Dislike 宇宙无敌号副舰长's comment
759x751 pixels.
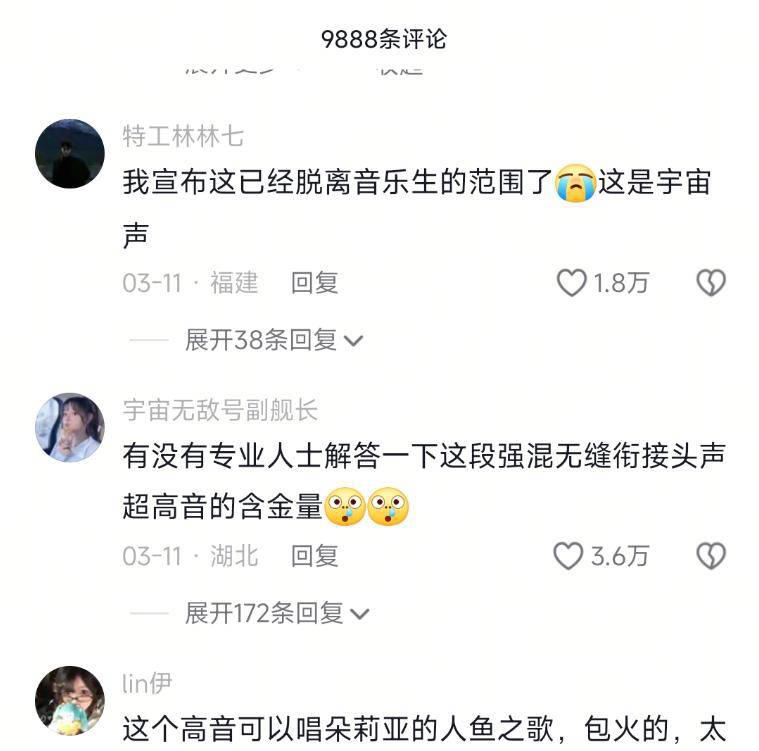tap(710, 556)
